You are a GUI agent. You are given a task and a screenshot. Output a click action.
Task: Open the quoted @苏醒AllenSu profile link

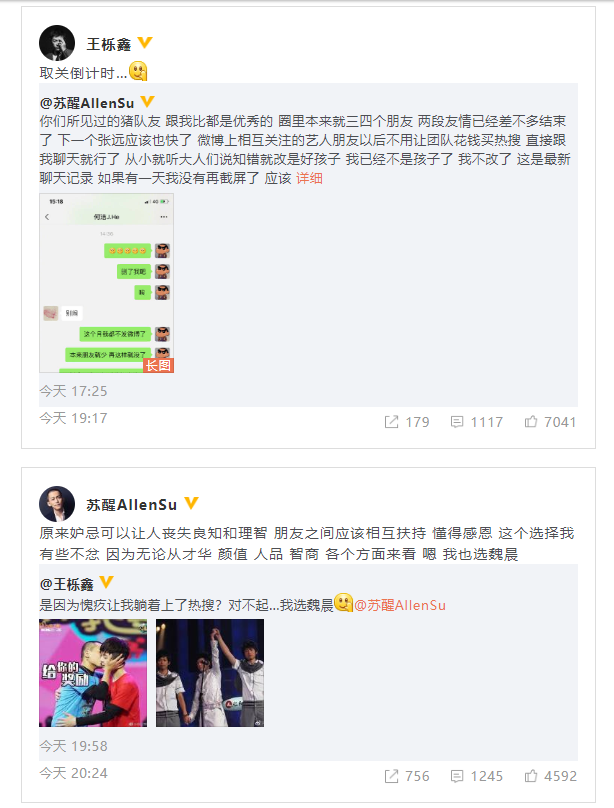pos(88,102)
